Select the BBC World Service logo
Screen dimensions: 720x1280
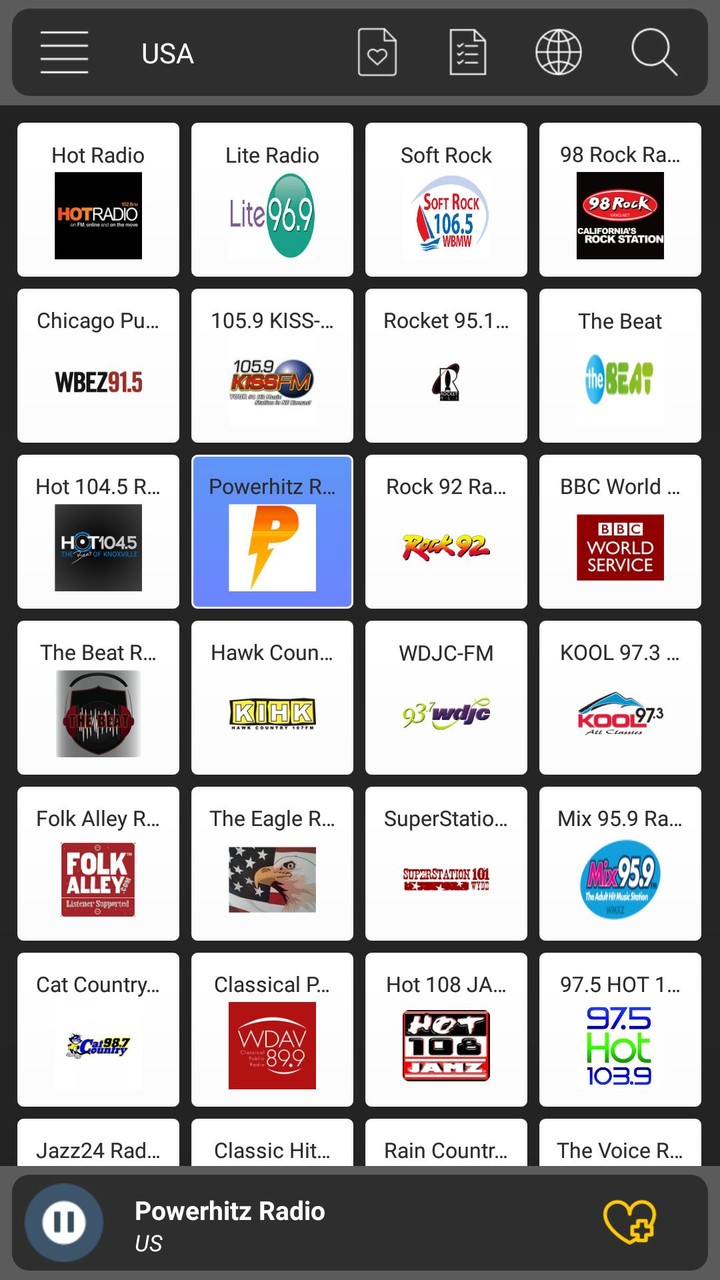pos(620,547)
